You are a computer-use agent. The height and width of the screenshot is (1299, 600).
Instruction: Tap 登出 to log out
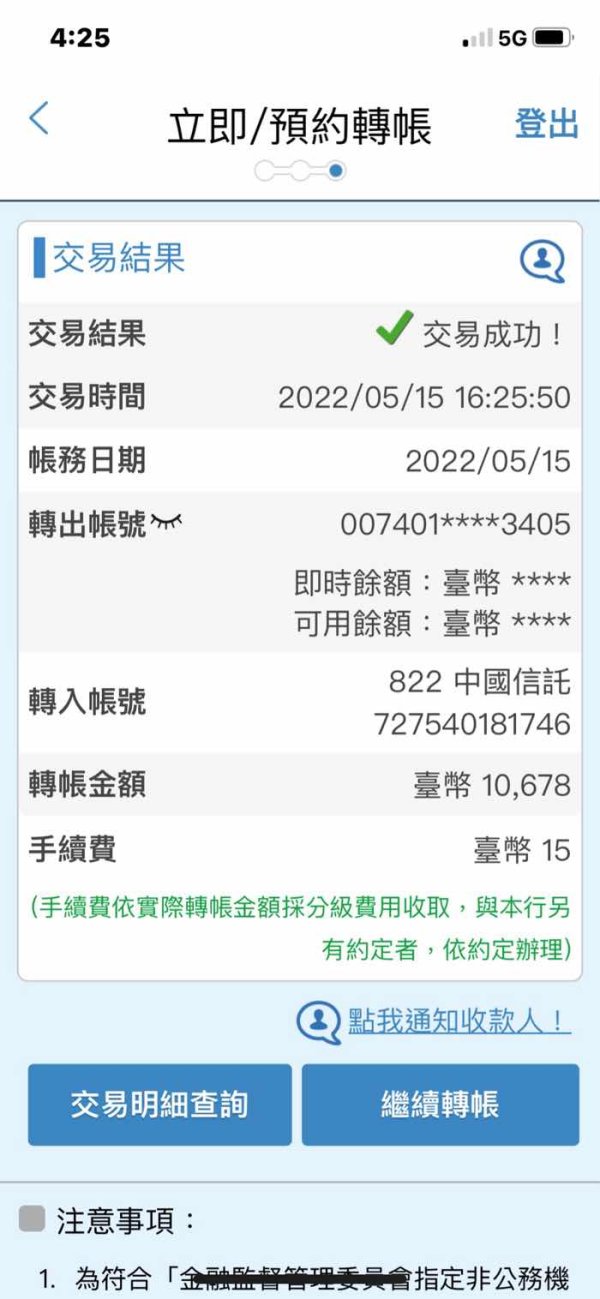click(546, 124)
